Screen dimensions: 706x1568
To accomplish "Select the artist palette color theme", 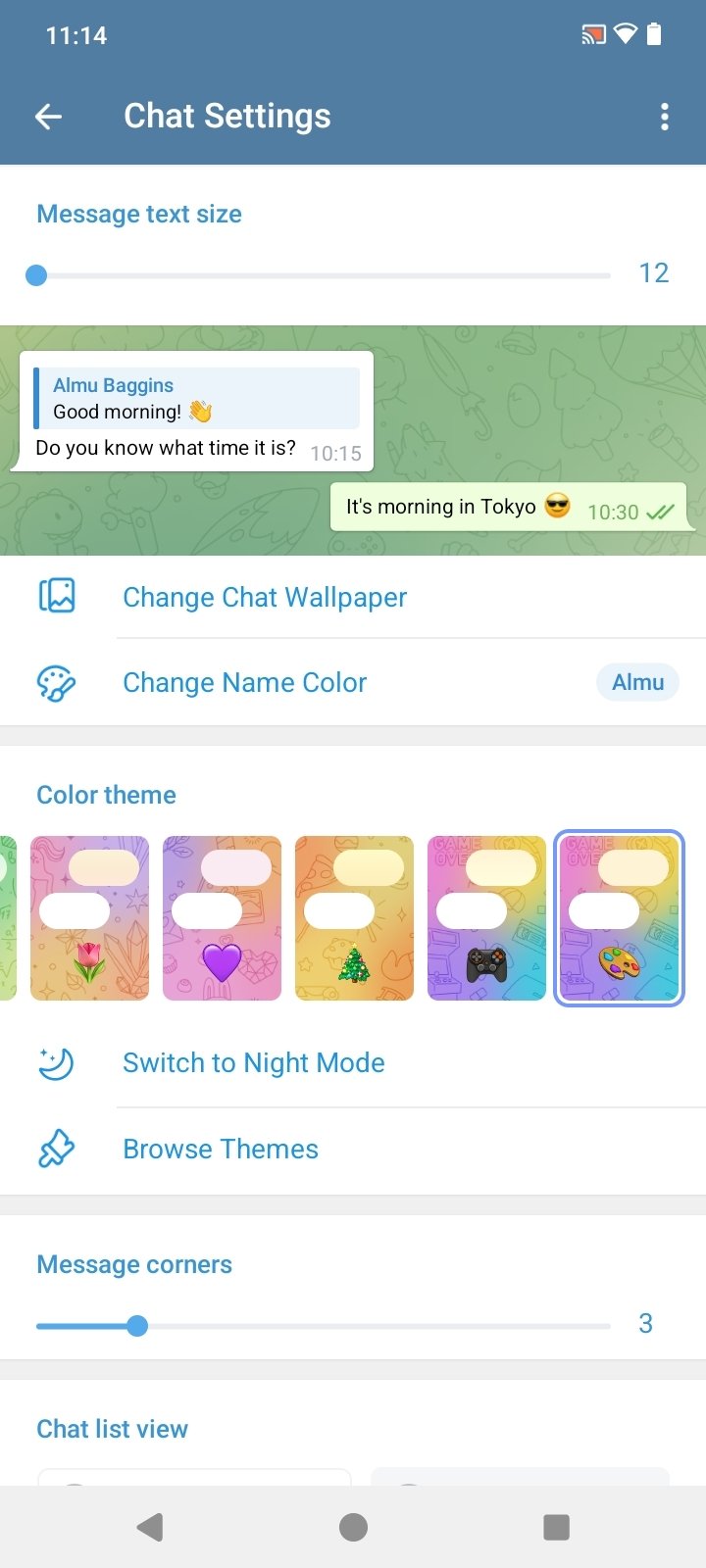I will 619,918.
